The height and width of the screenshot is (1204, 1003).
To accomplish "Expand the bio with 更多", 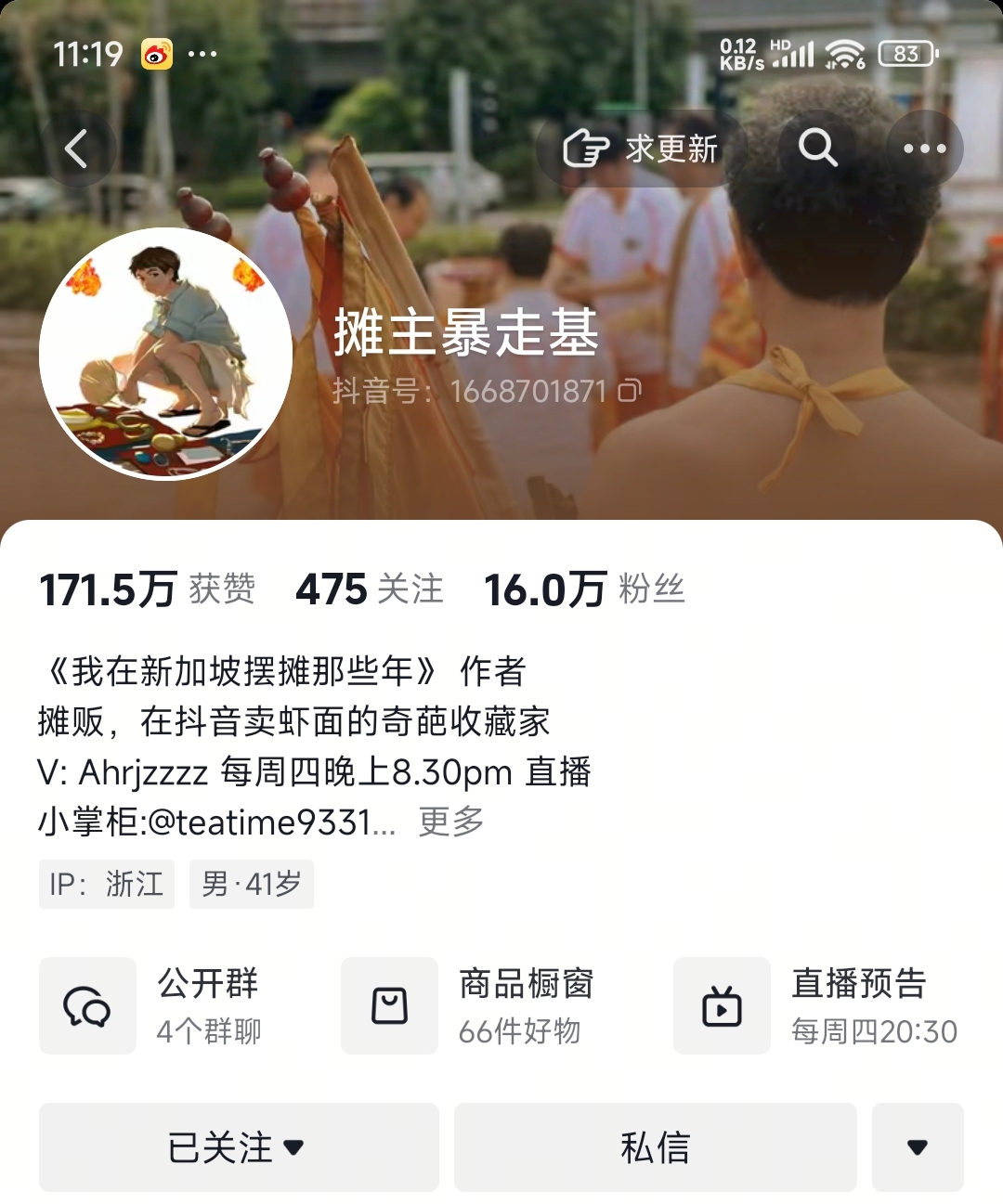I will point(451,822).
